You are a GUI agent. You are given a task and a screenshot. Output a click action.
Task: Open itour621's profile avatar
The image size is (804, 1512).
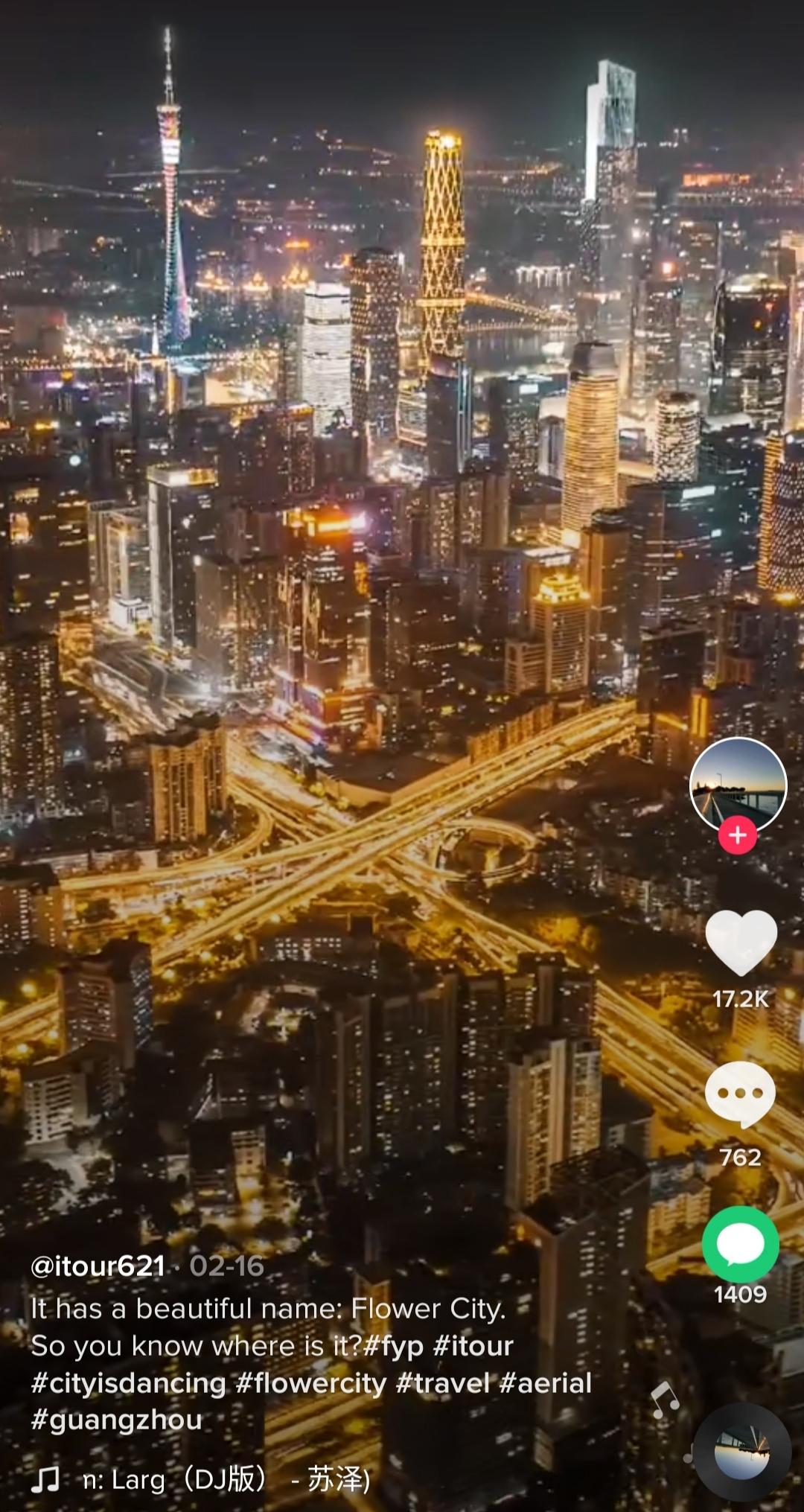click(x=738, y=784)
